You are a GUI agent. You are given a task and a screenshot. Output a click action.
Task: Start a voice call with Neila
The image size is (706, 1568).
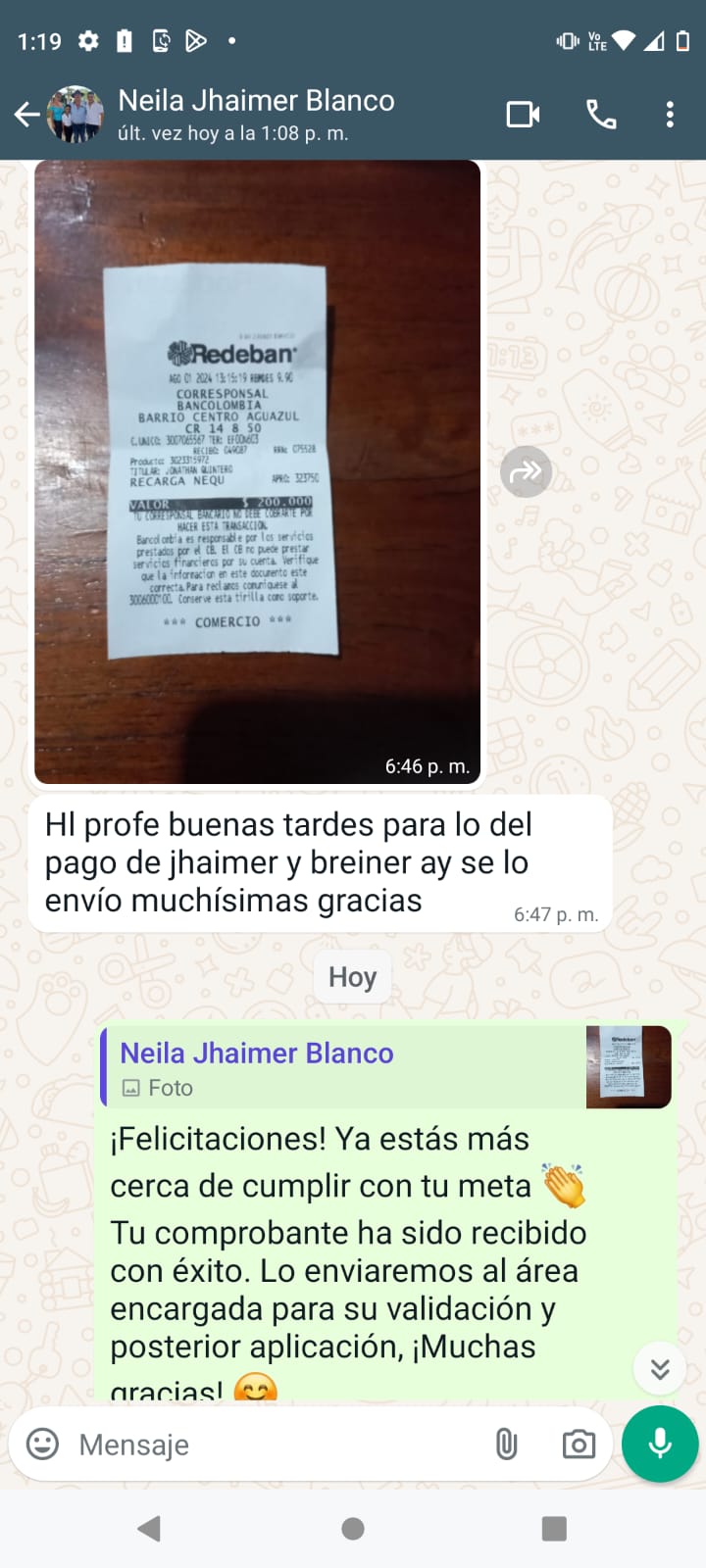(601, 115)
